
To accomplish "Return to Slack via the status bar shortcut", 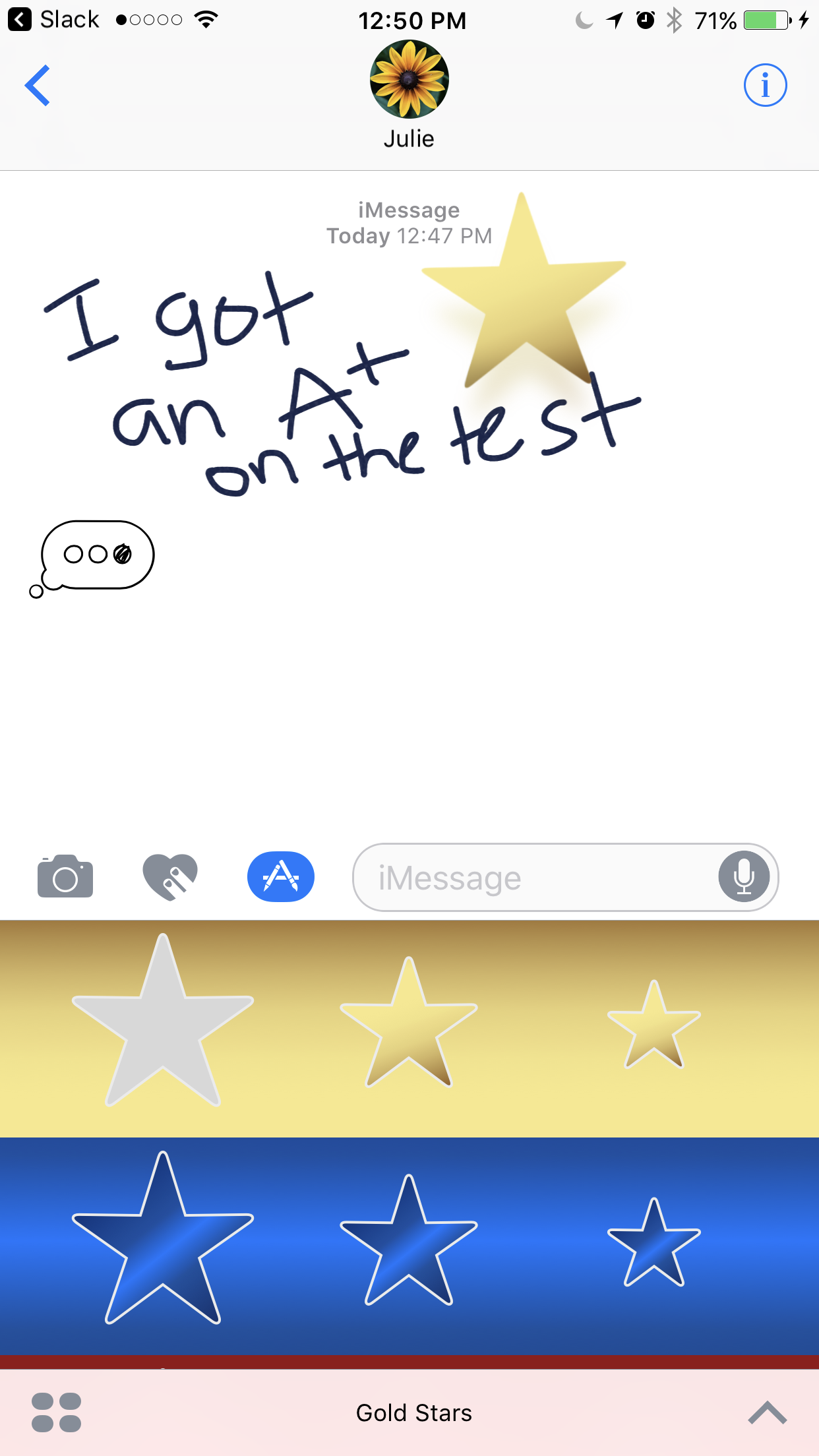I will [x=53, y=19].
